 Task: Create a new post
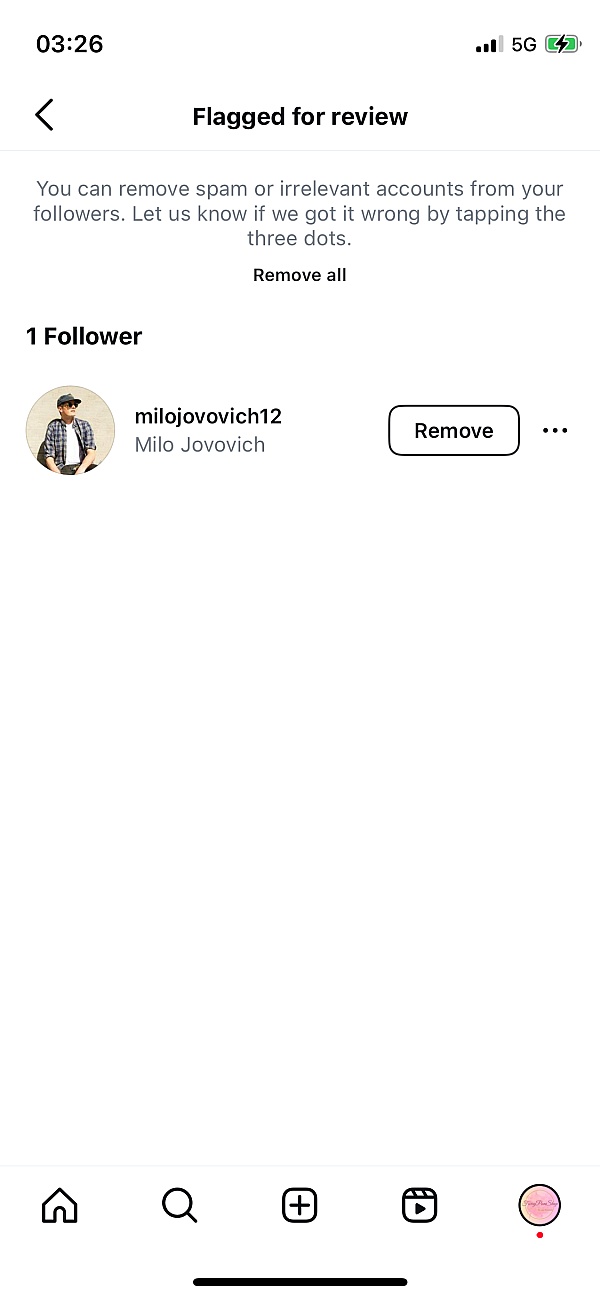(299, 1205)
